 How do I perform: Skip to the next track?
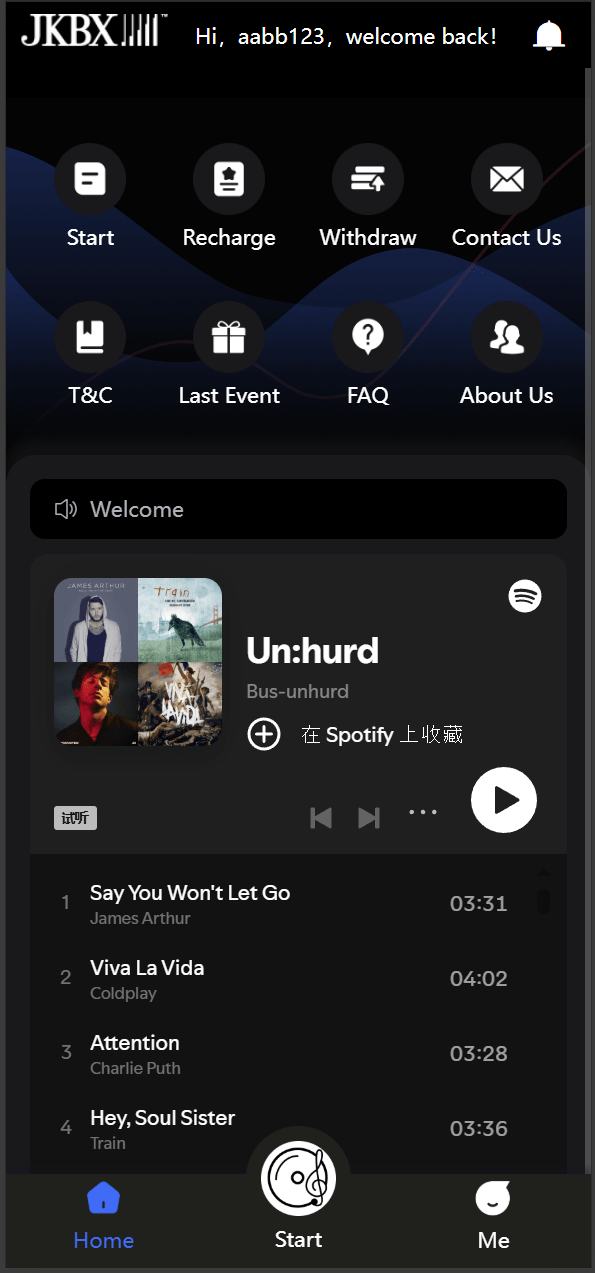click(x=369, y=818)
